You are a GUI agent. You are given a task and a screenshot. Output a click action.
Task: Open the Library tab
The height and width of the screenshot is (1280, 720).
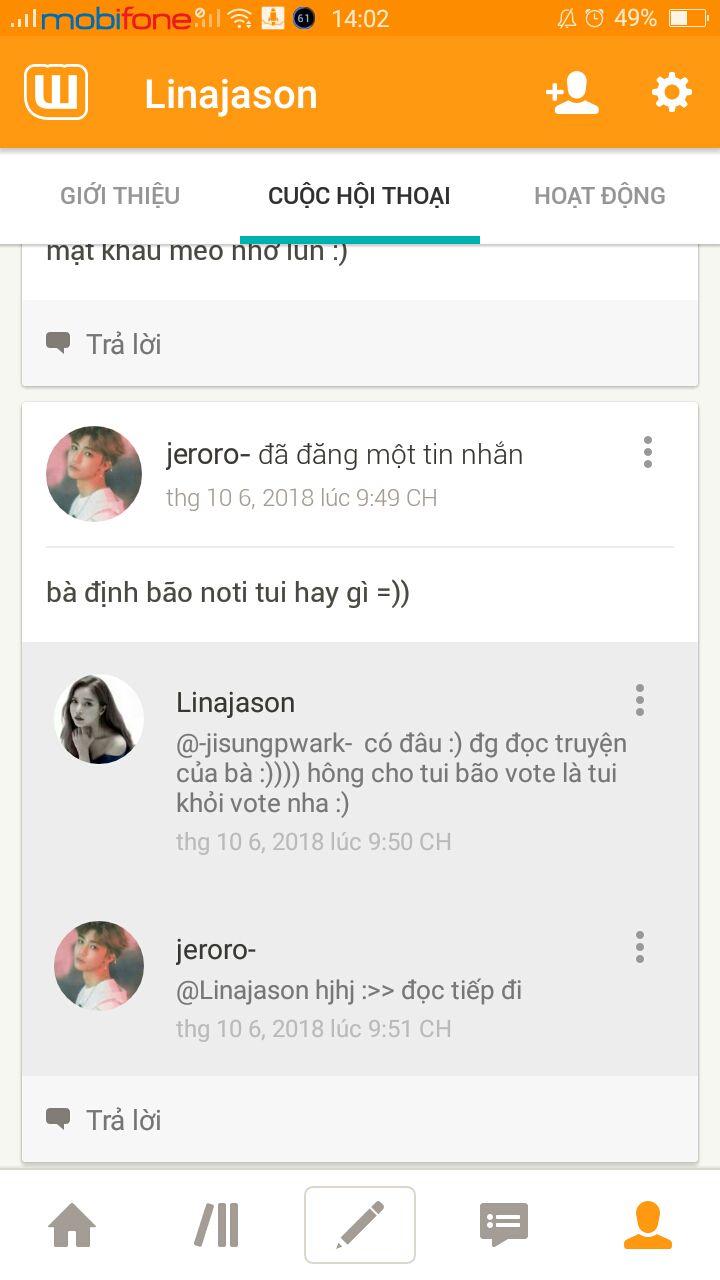point(216,1225)
